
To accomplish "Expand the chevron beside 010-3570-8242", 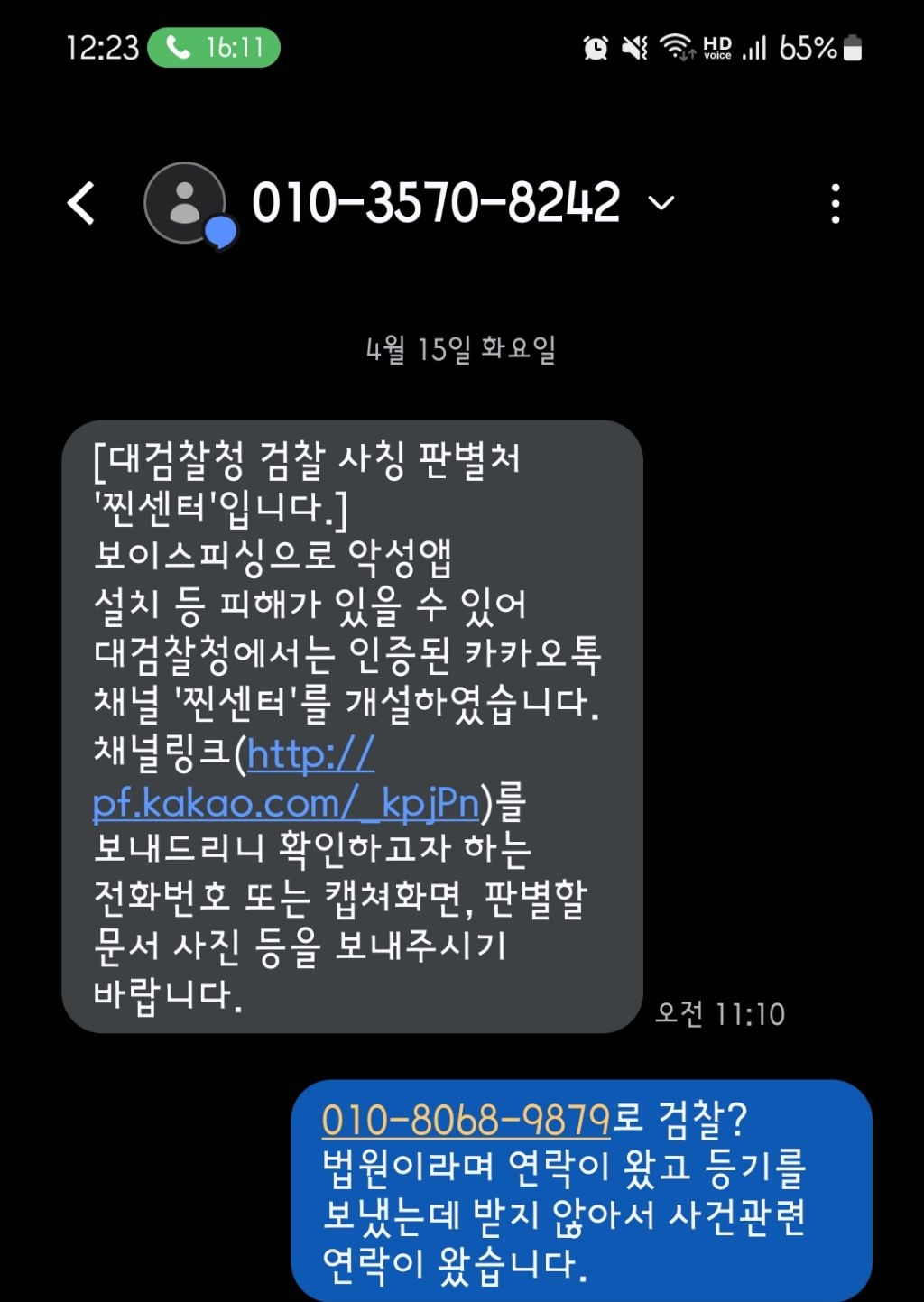I will (660, 204).
